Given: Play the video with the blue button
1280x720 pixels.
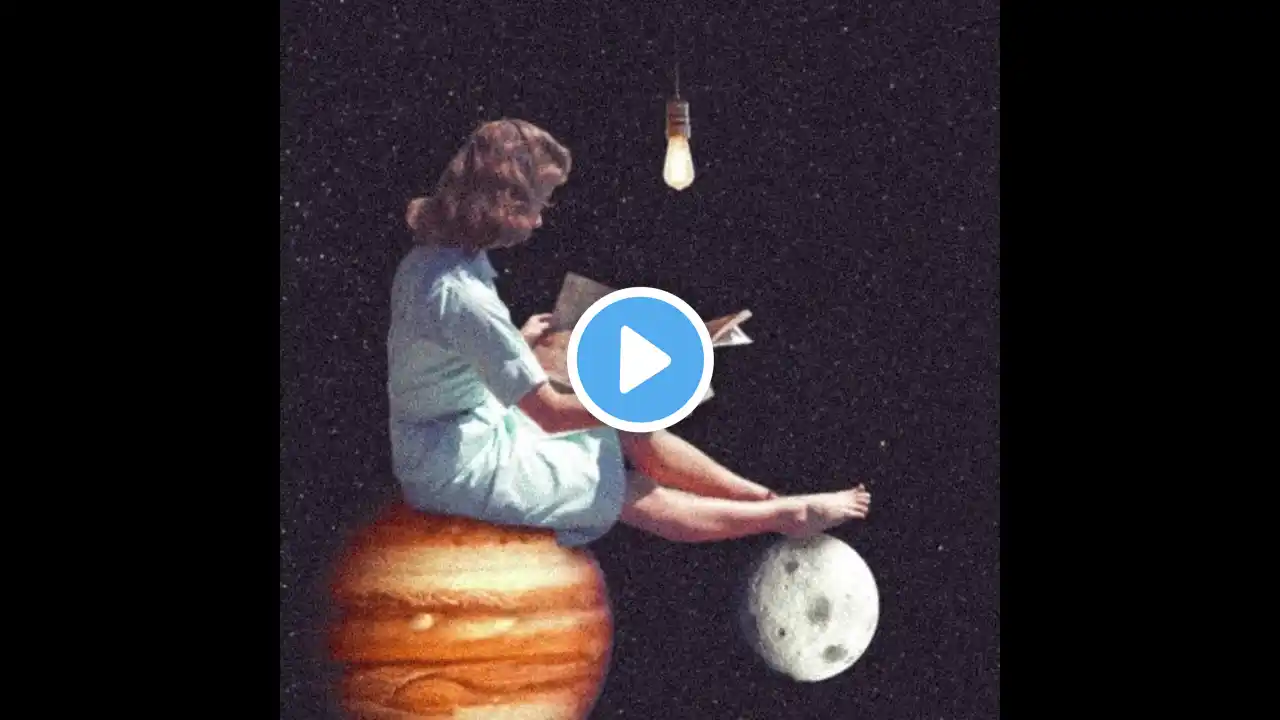Looking at the screenshot, I should 640,360.
